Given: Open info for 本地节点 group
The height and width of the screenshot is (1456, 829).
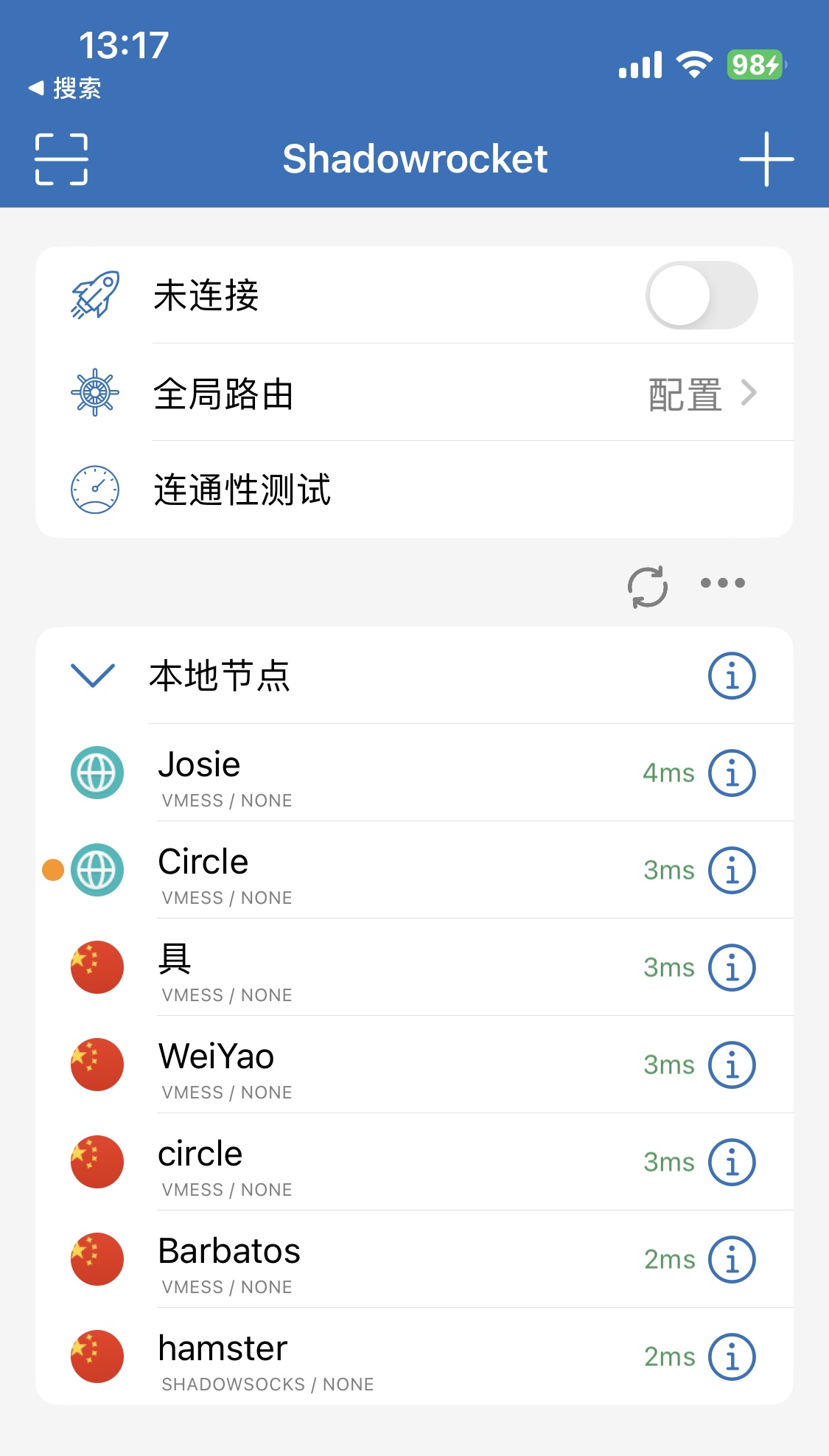Looking at the screenshot, I should tap(731, 675).
